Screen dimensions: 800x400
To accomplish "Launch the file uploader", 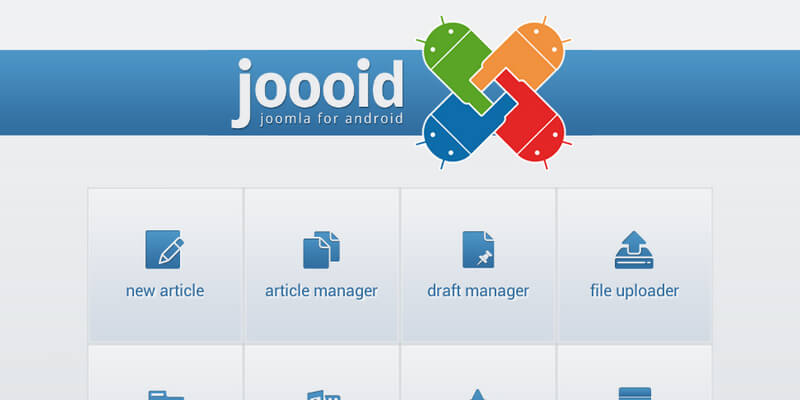I will point(634,265).
